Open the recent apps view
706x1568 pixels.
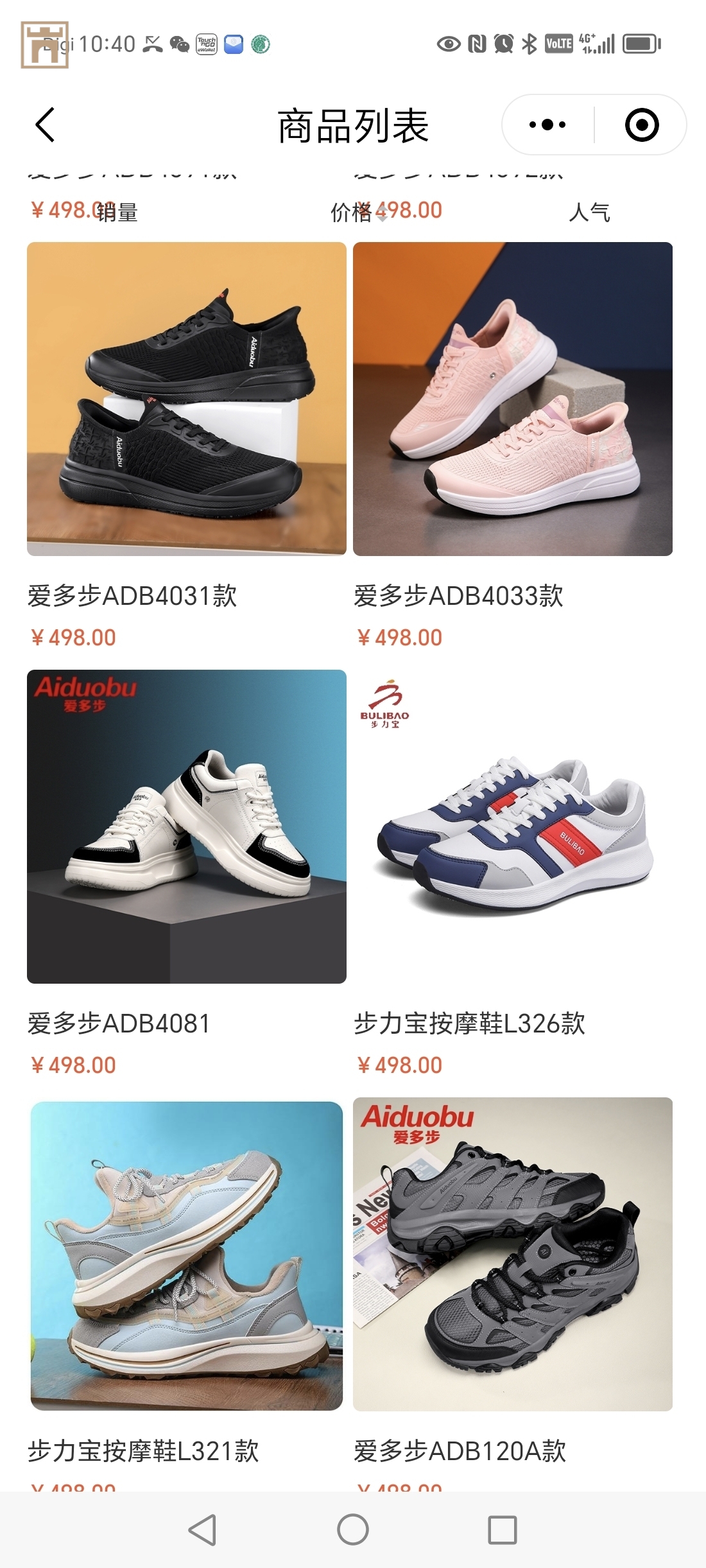[502, 1529]
